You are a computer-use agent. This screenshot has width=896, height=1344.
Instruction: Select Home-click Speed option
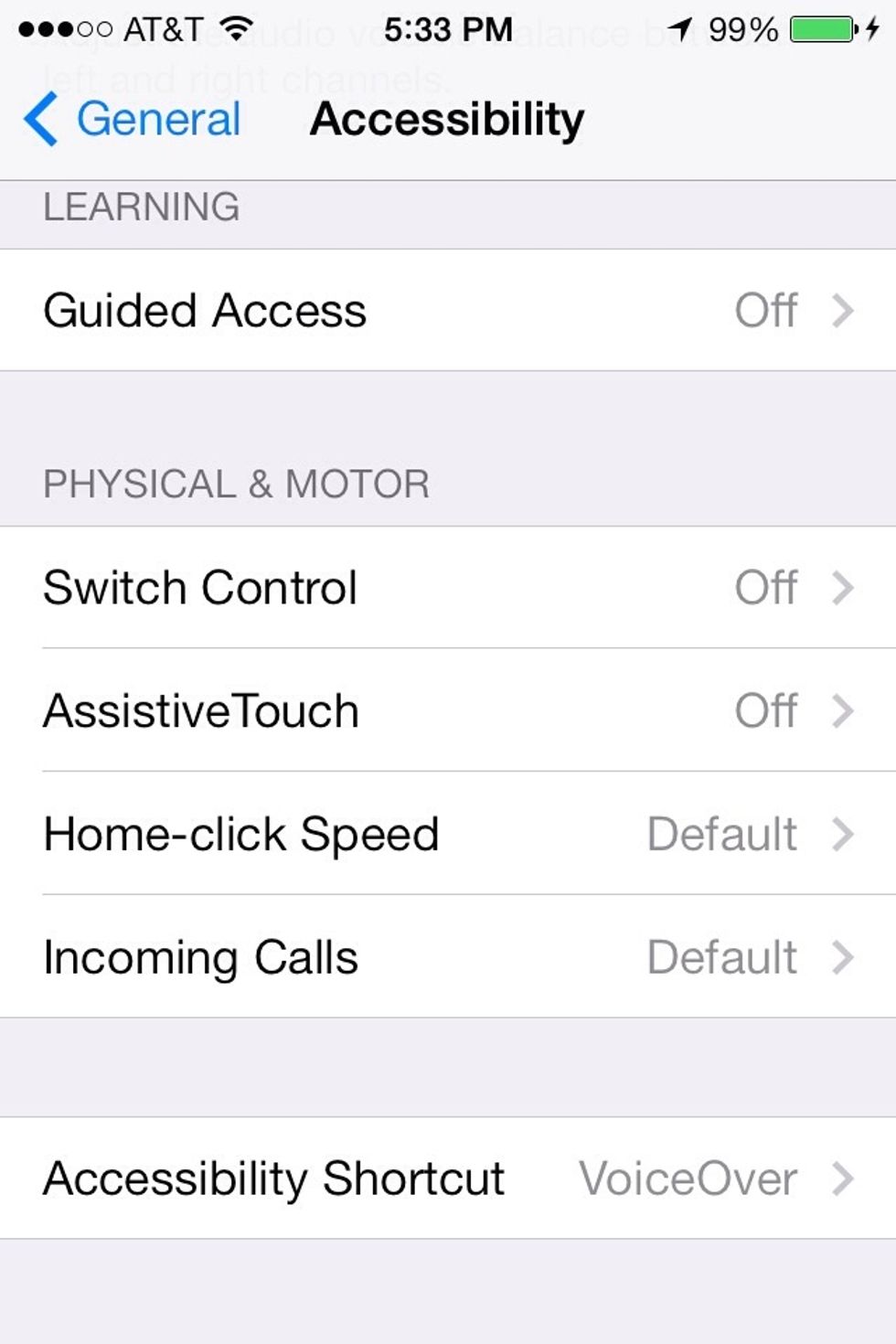tap(448, 835)
